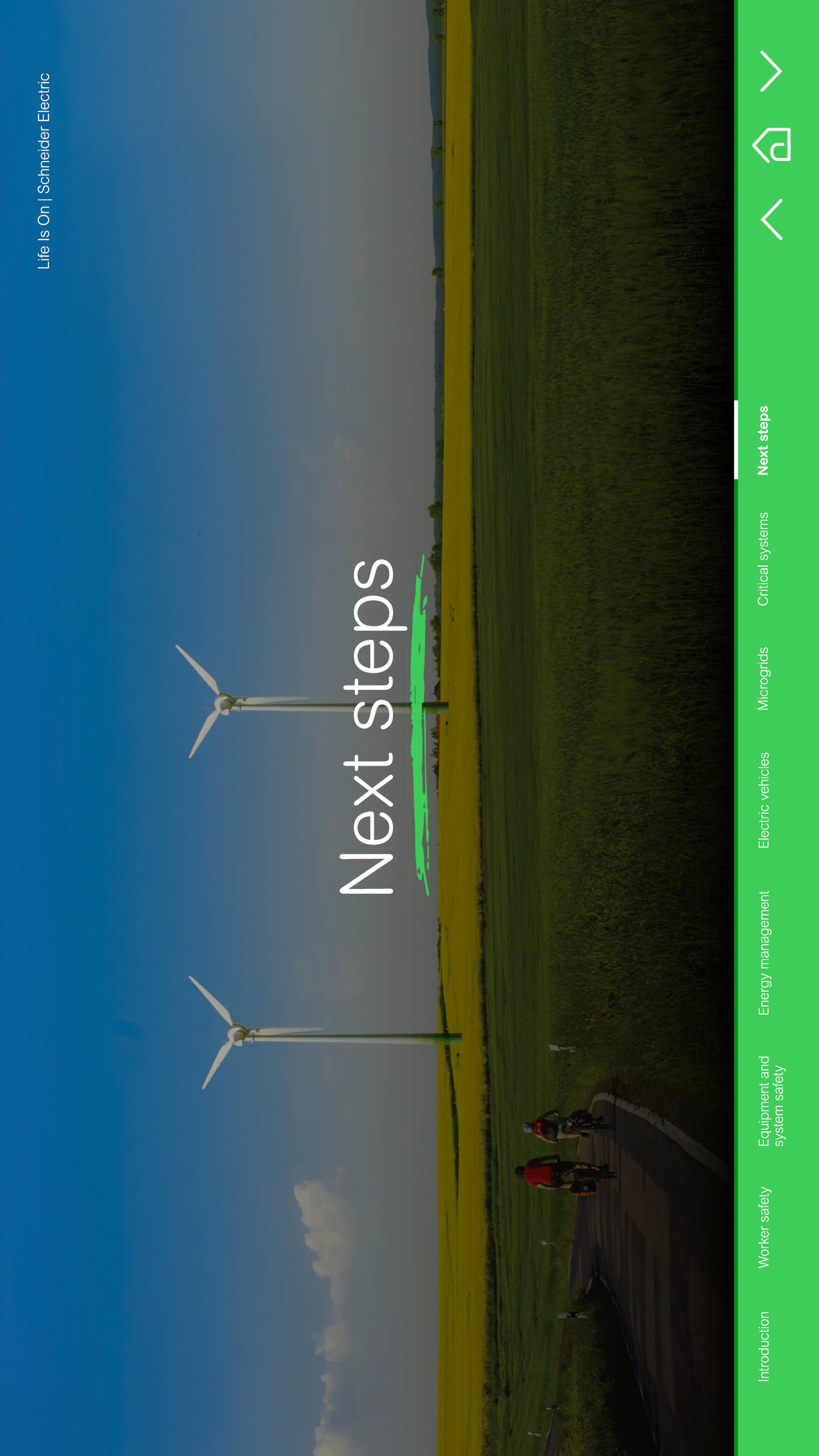Select the Next steps tab
The image size is (819, 1456).
tap(763, 440)
